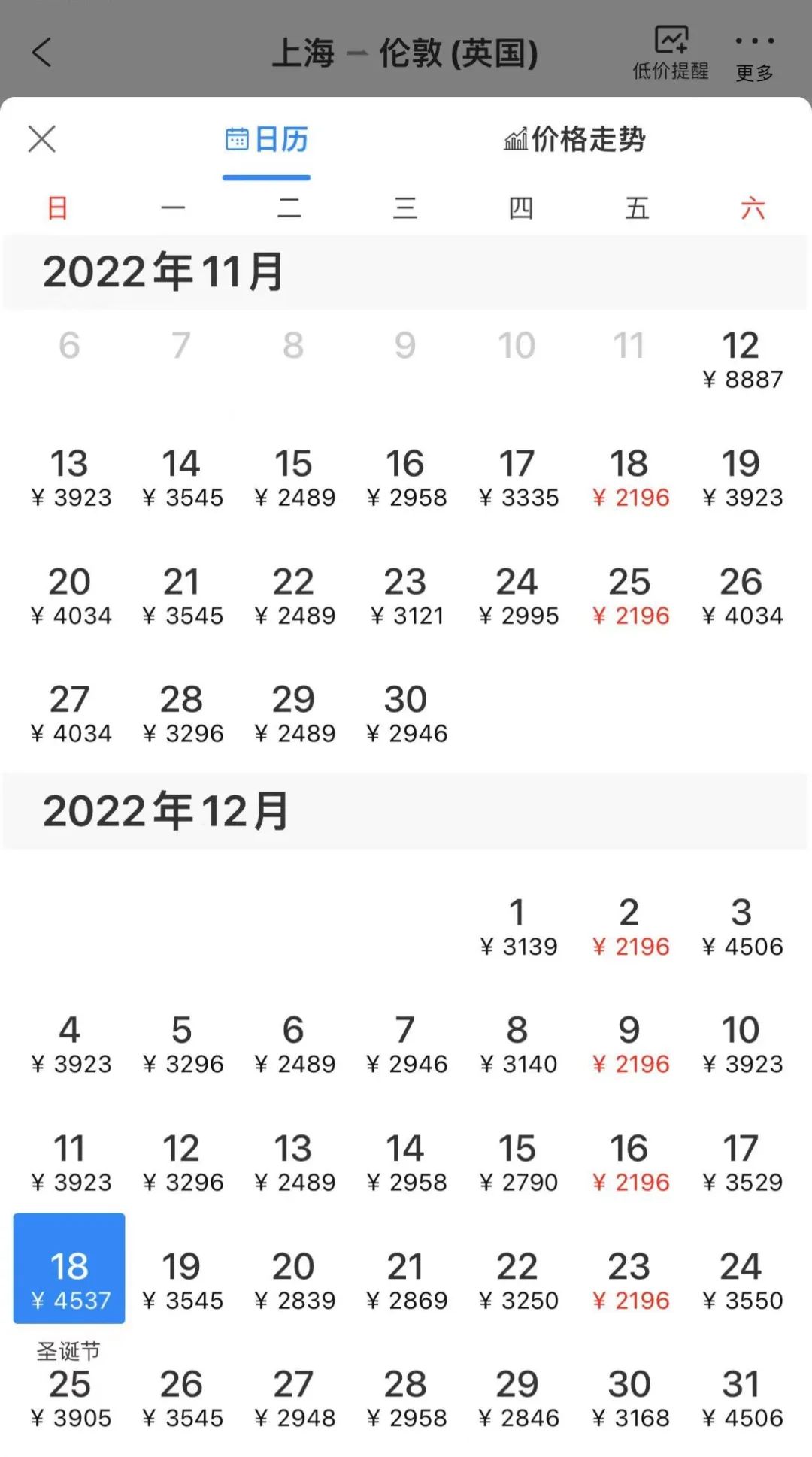Image resolution: width=812 pixels, height=1457 pixels.
Task: Select the 日历 calendar tab
Action: (266, 139)
